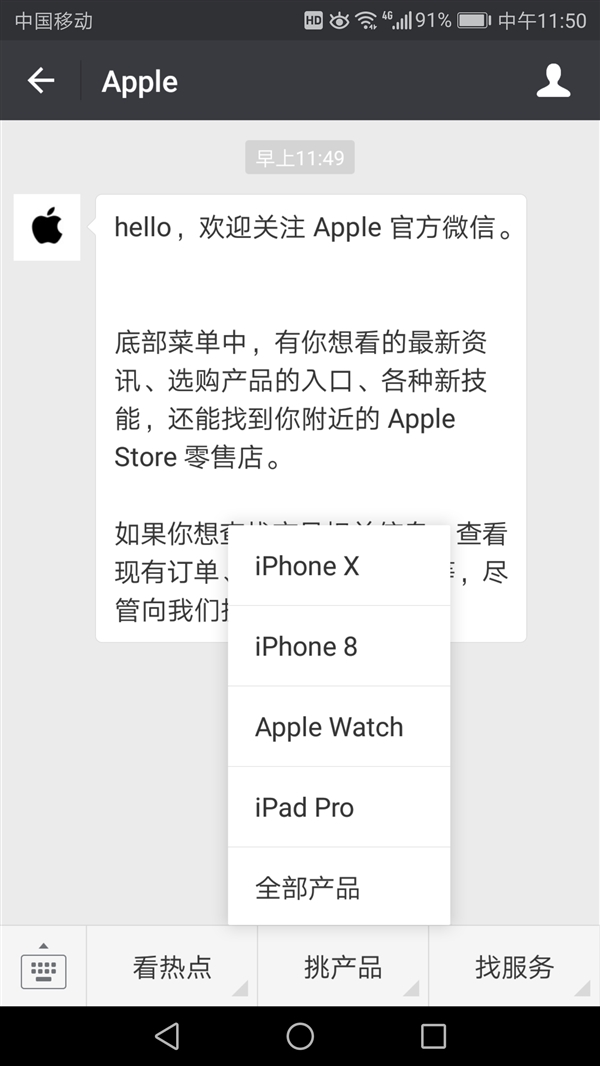The width and height of the screenshot is (600, 1066).
Task: Show recent apps from the navigation bar
Action: 433,1036
